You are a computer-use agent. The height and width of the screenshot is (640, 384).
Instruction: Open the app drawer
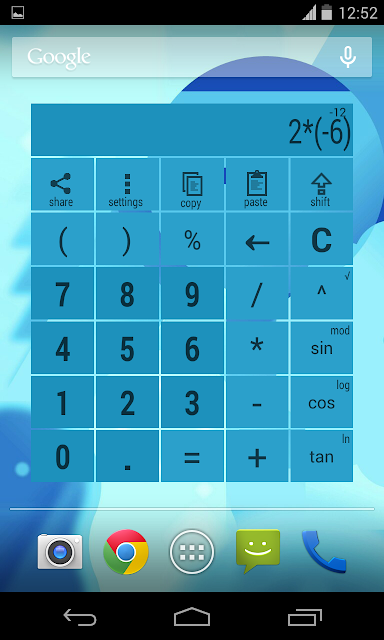tap(192, 552)
